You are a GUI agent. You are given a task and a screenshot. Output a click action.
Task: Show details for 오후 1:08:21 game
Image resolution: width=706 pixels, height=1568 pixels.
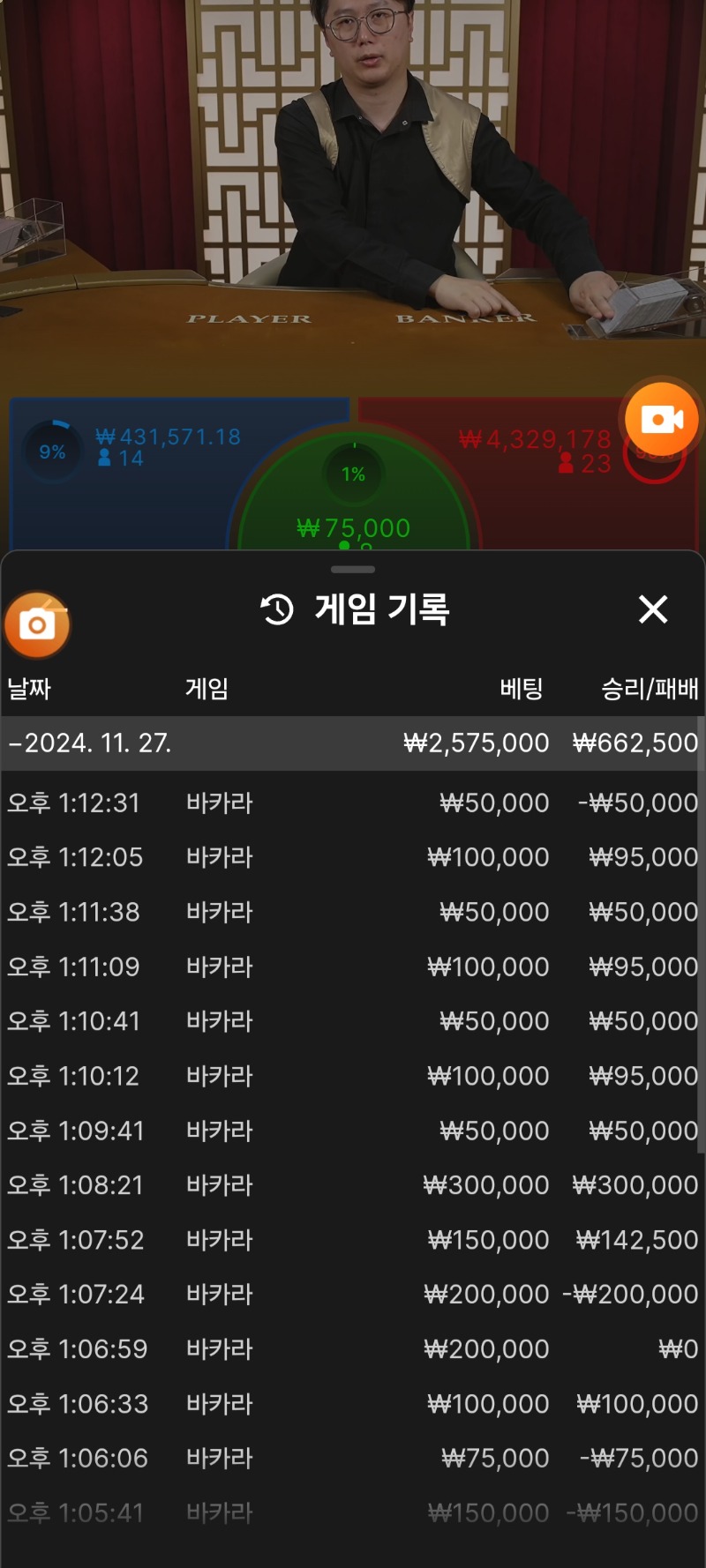351,1185
